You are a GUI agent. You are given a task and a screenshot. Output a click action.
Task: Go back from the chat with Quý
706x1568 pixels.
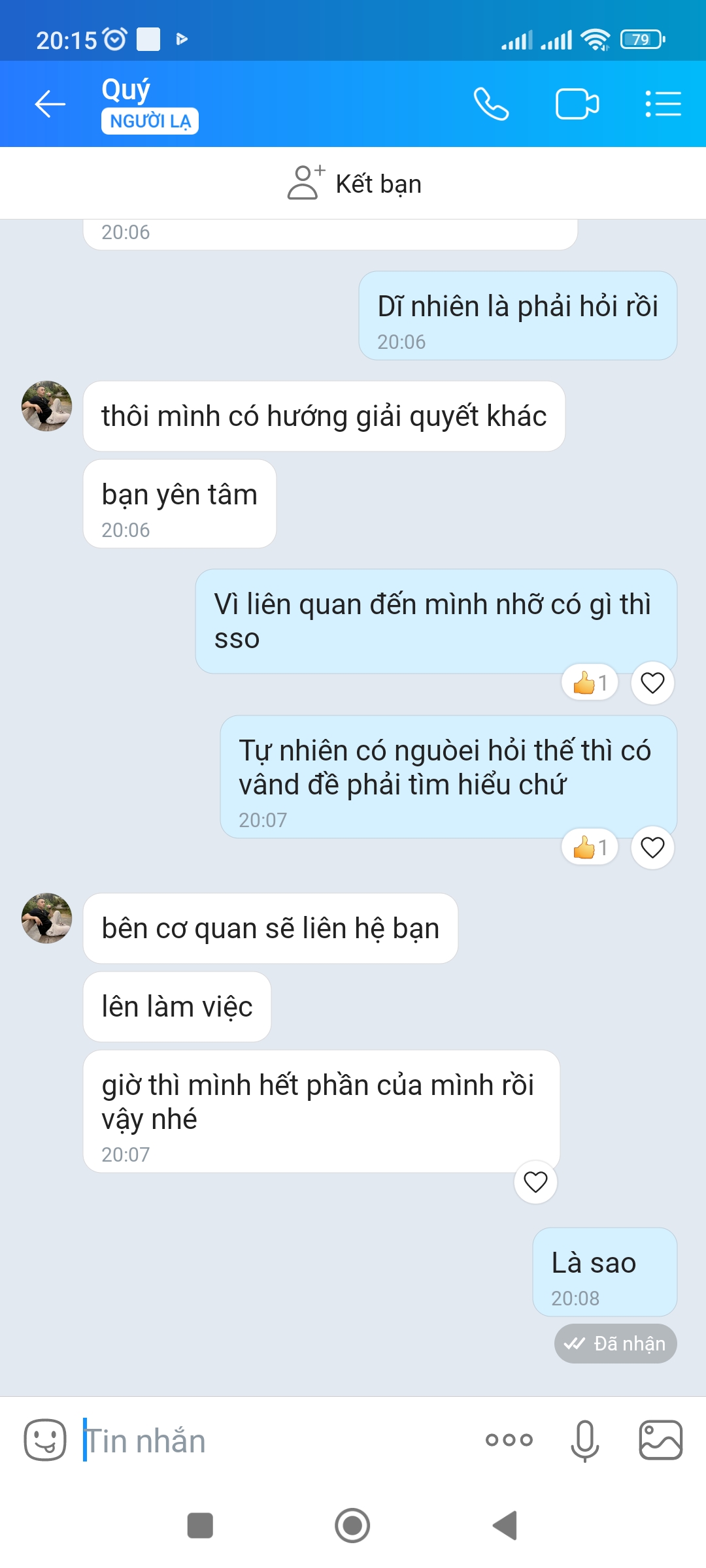[x=50, y=104]
